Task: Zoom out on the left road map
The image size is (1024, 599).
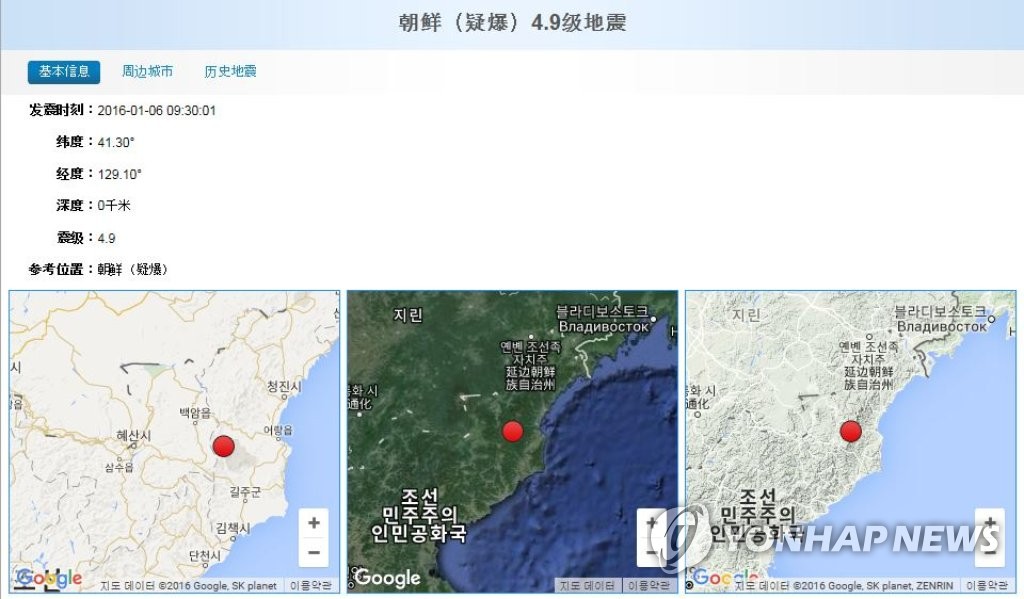Action: (313, 551)
